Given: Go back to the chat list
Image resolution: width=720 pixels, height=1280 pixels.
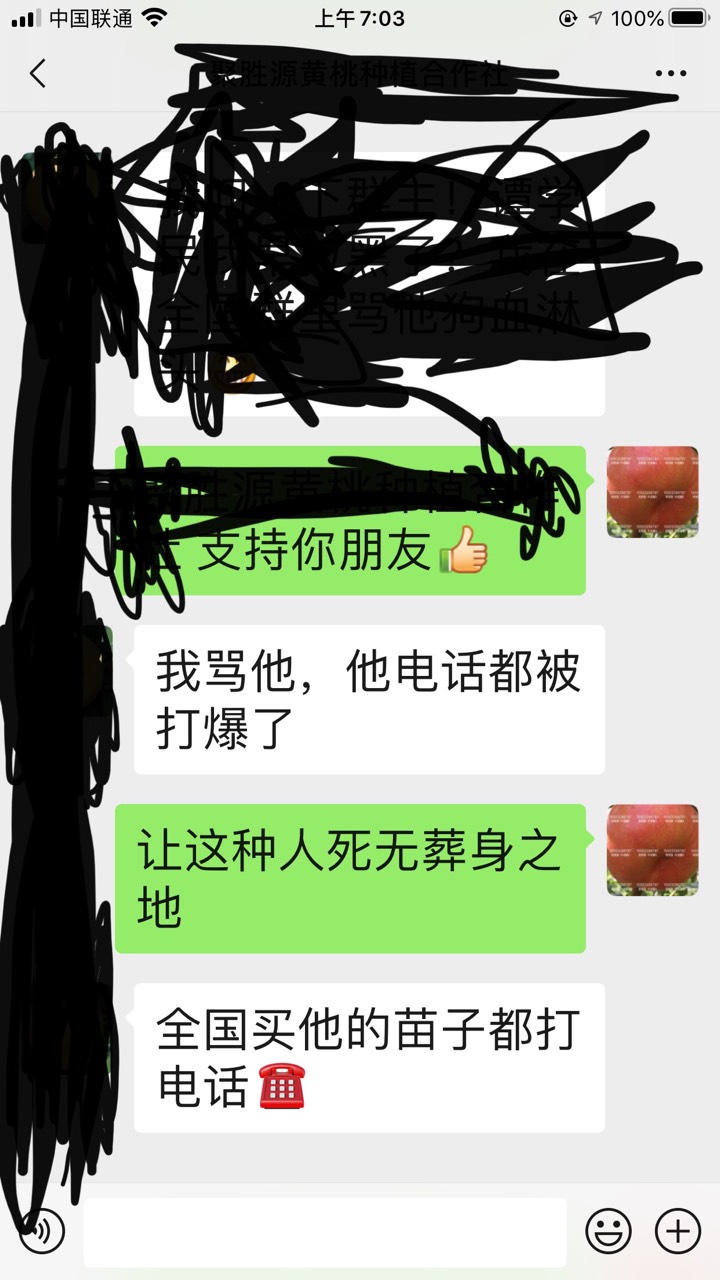Looking at the screenshot, I should (38, 73).
